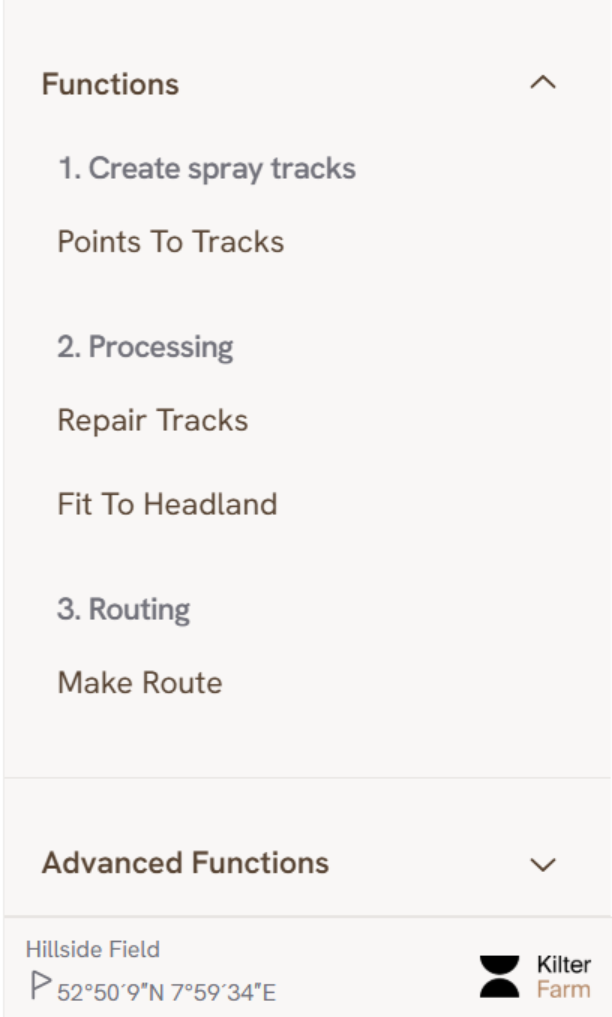This screenshot has width=612, height=1017.
Task: Choose Make Route
Action: tap(140, 683)
